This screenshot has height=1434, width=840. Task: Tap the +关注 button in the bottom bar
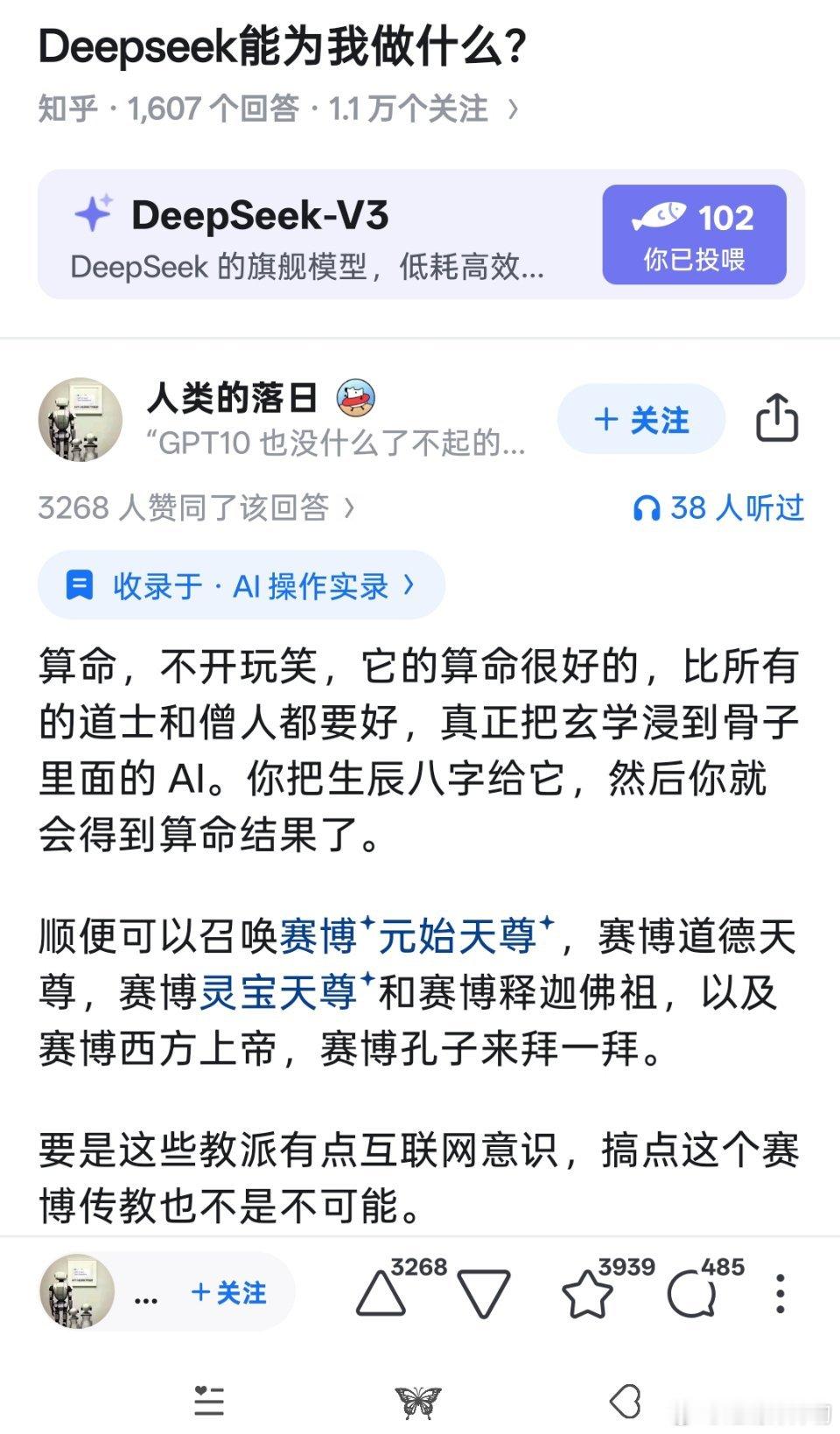point(230,1291)
